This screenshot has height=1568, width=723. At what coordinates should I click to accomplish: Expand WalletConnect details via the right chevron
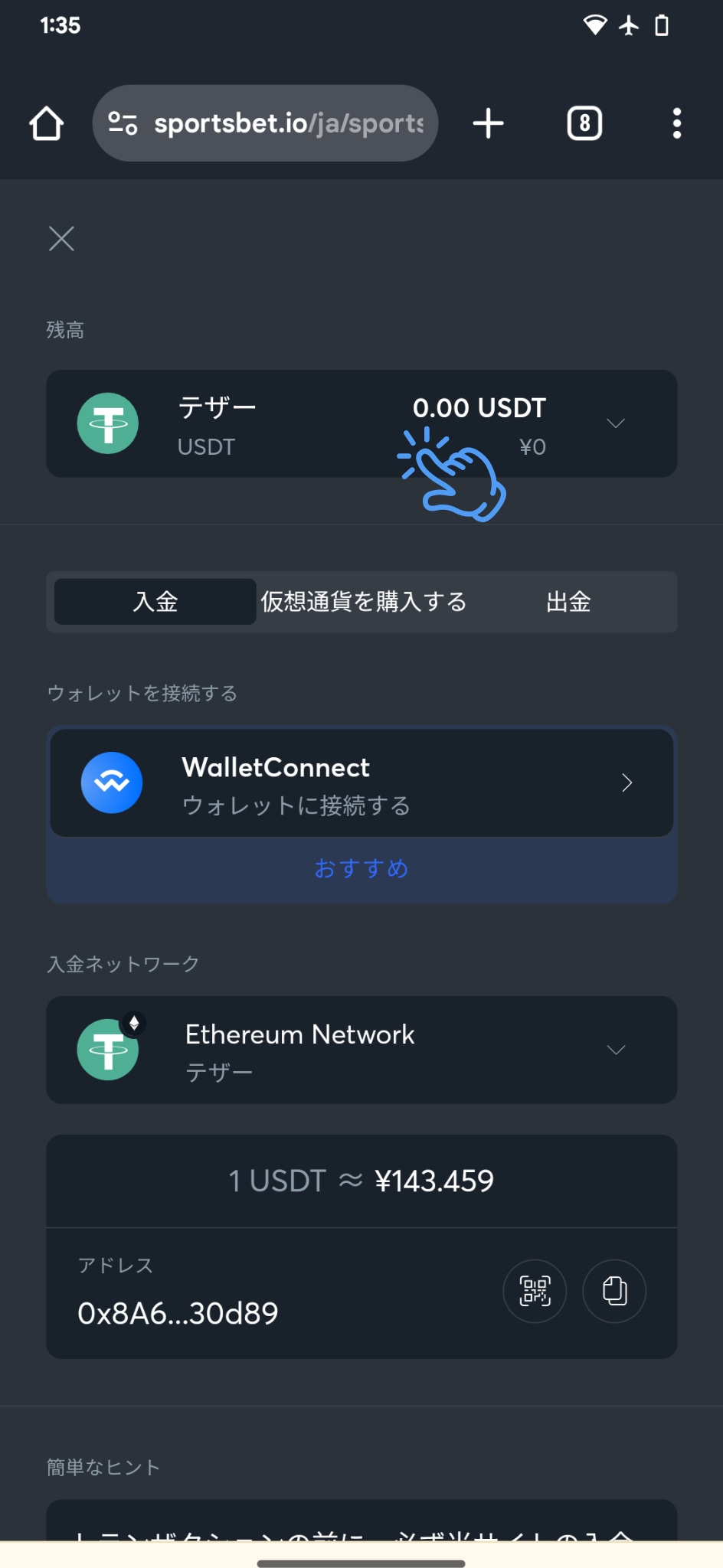coord(627,782)
